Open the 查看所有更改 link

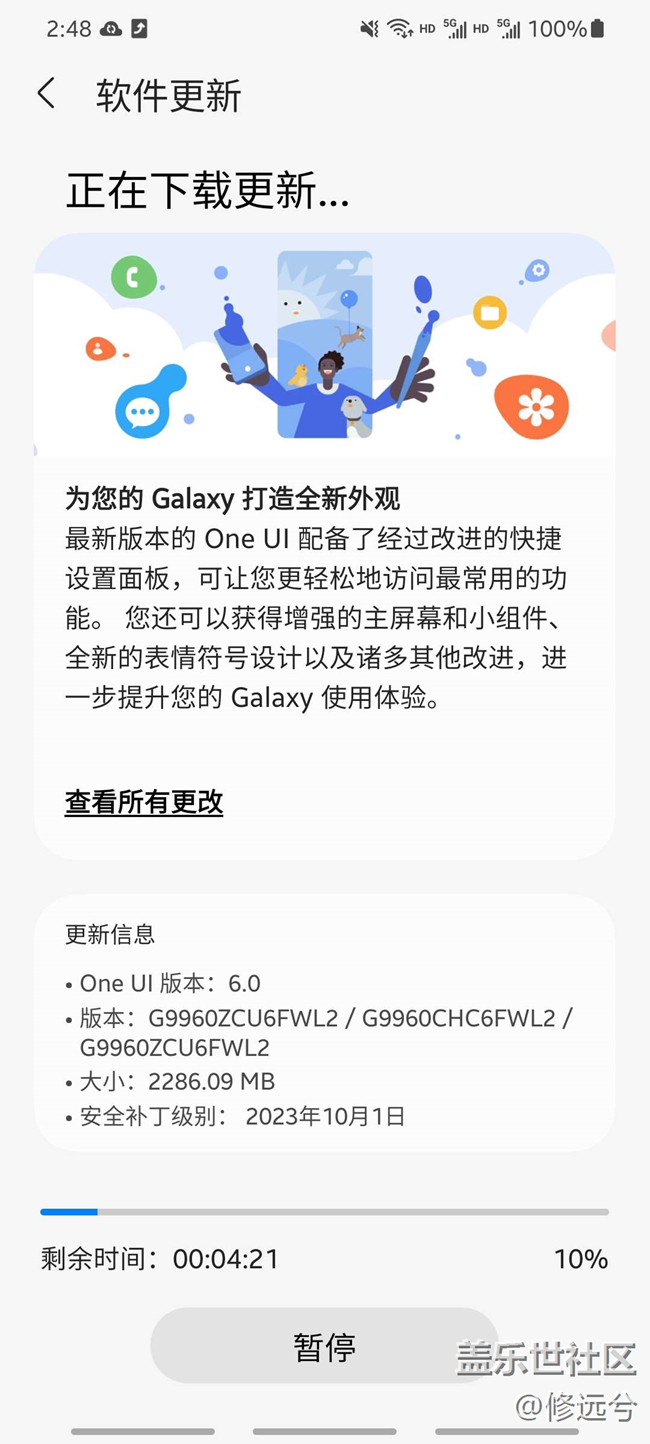[144, 802]
